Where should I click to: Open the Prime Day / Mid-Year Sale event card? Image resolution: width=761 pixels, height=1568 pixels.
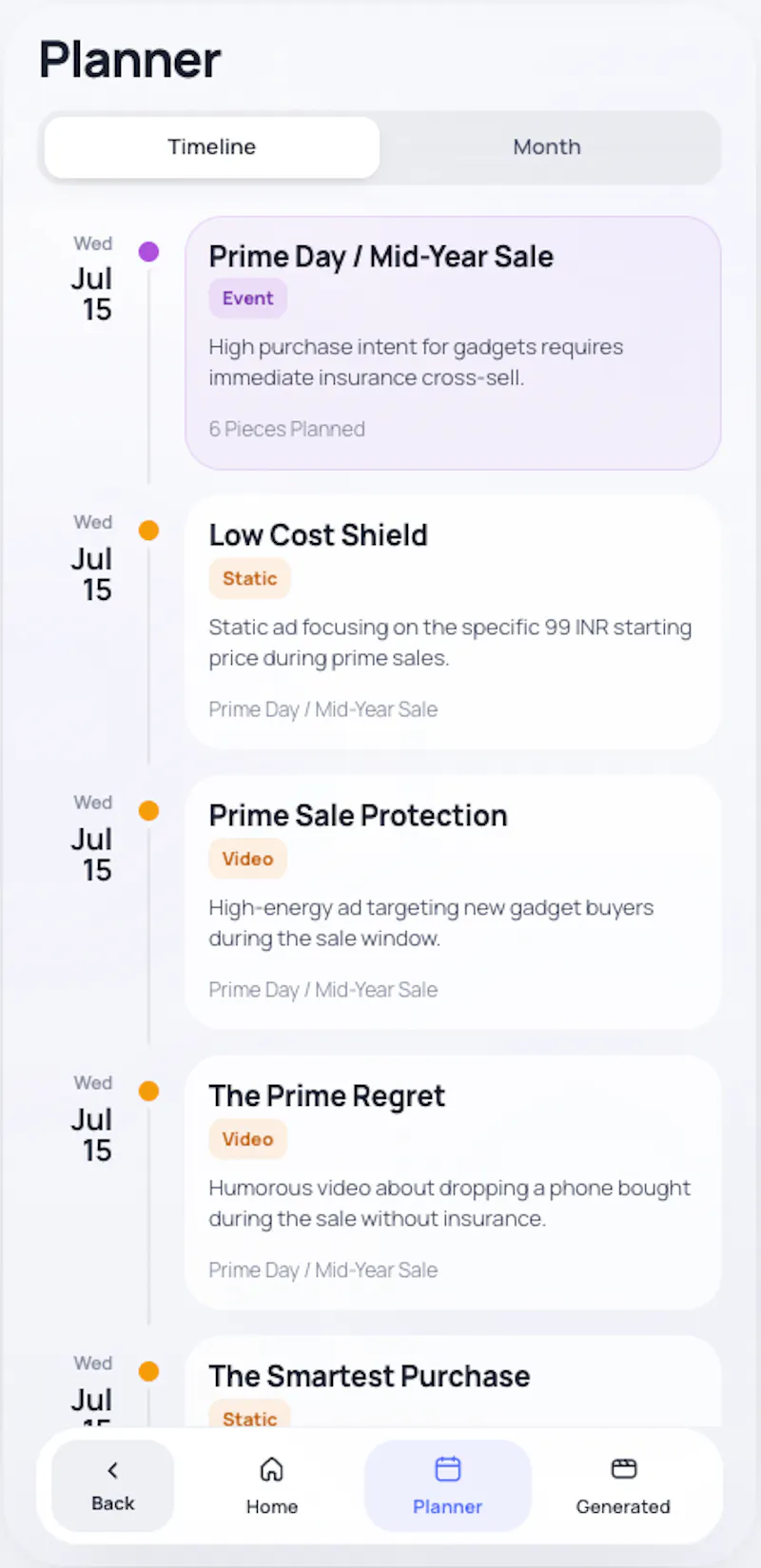[x=453, y=342]
